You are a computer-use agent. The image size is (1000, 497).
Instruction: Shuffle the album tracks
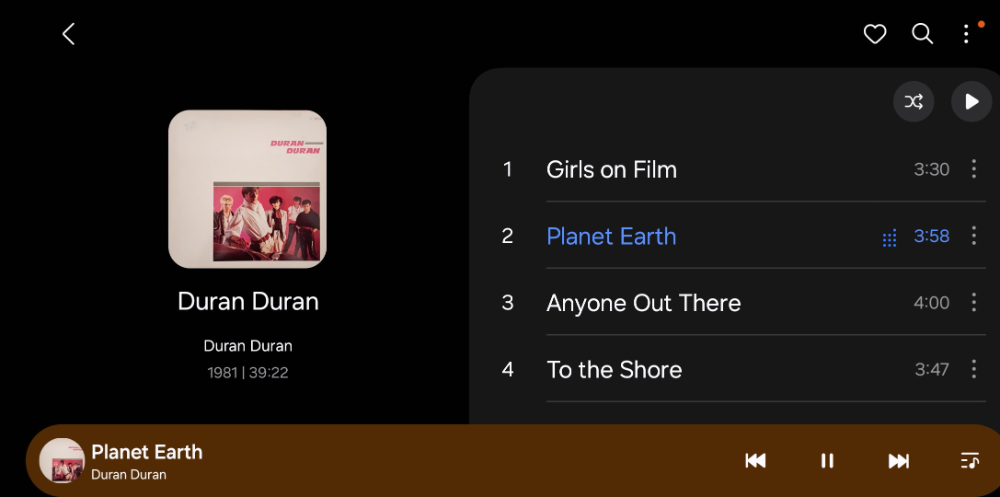click(x=913, y=101)
